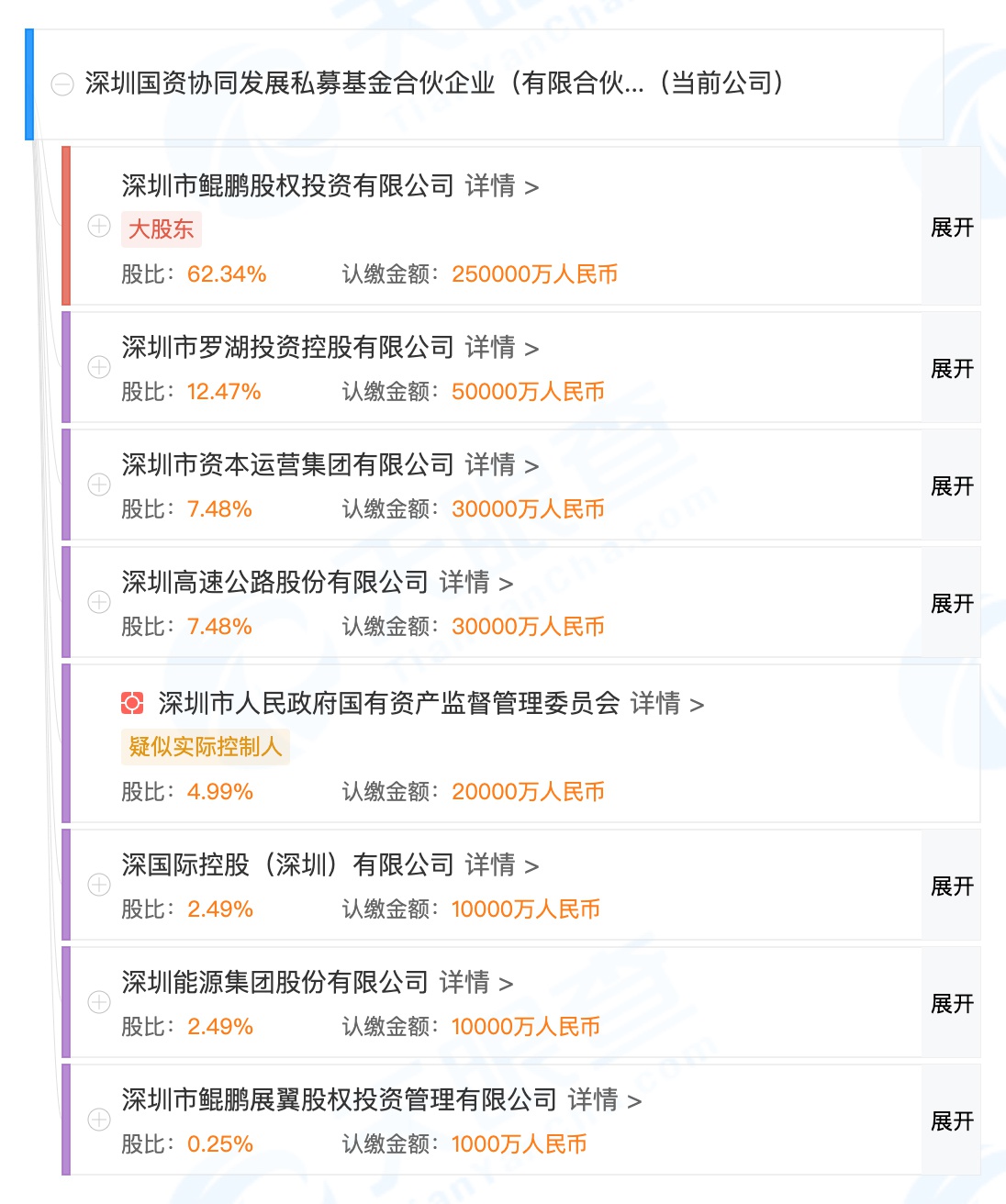Tap 展开 for 深圳高速公路股份有限公司

click(952, 604)
